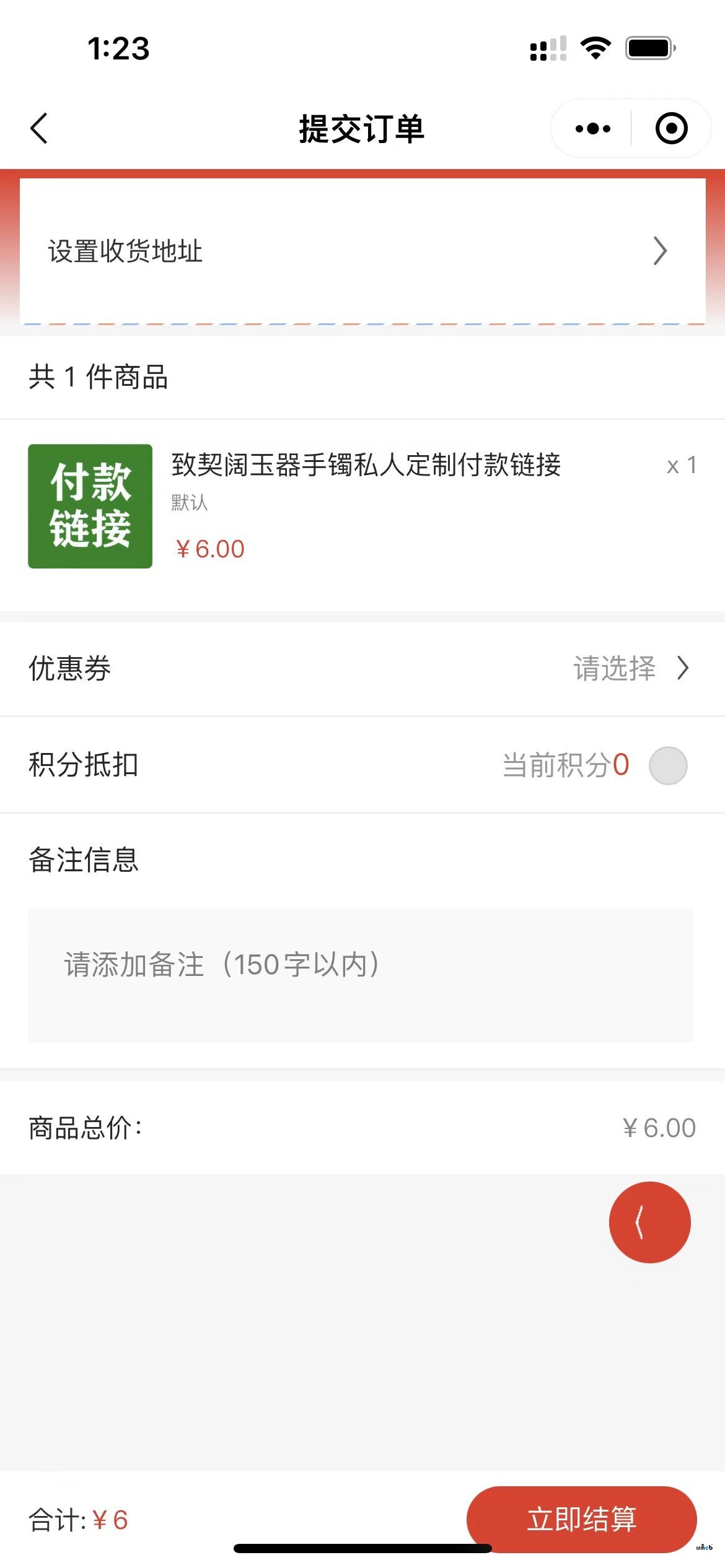The height and width of the screenshot is (1568, 725).
Task: Close the mini program with the circle icon
Action: click(671, 128)
